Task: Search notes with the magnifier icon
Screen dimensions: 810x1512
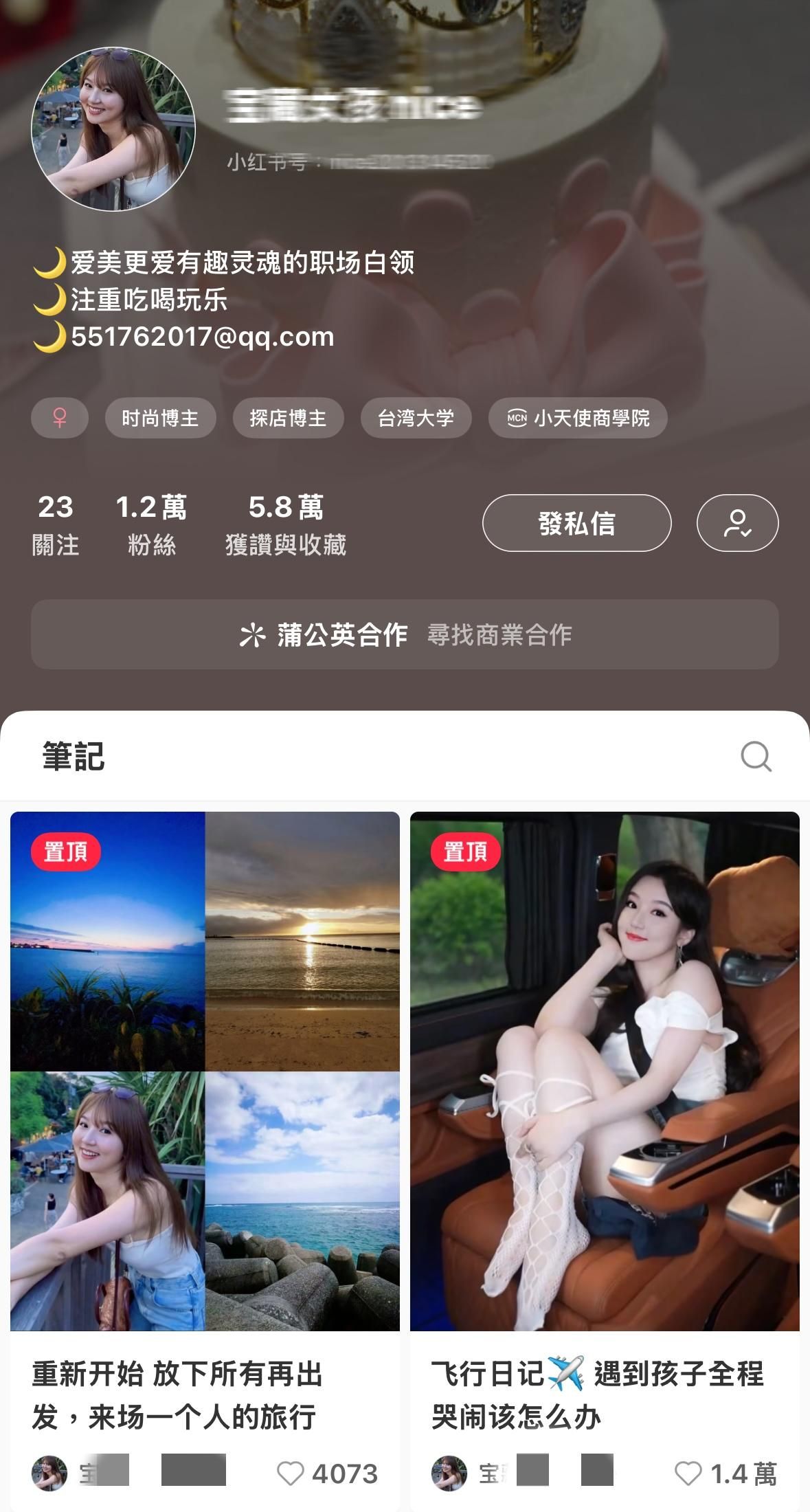Action: click(756, 757)
